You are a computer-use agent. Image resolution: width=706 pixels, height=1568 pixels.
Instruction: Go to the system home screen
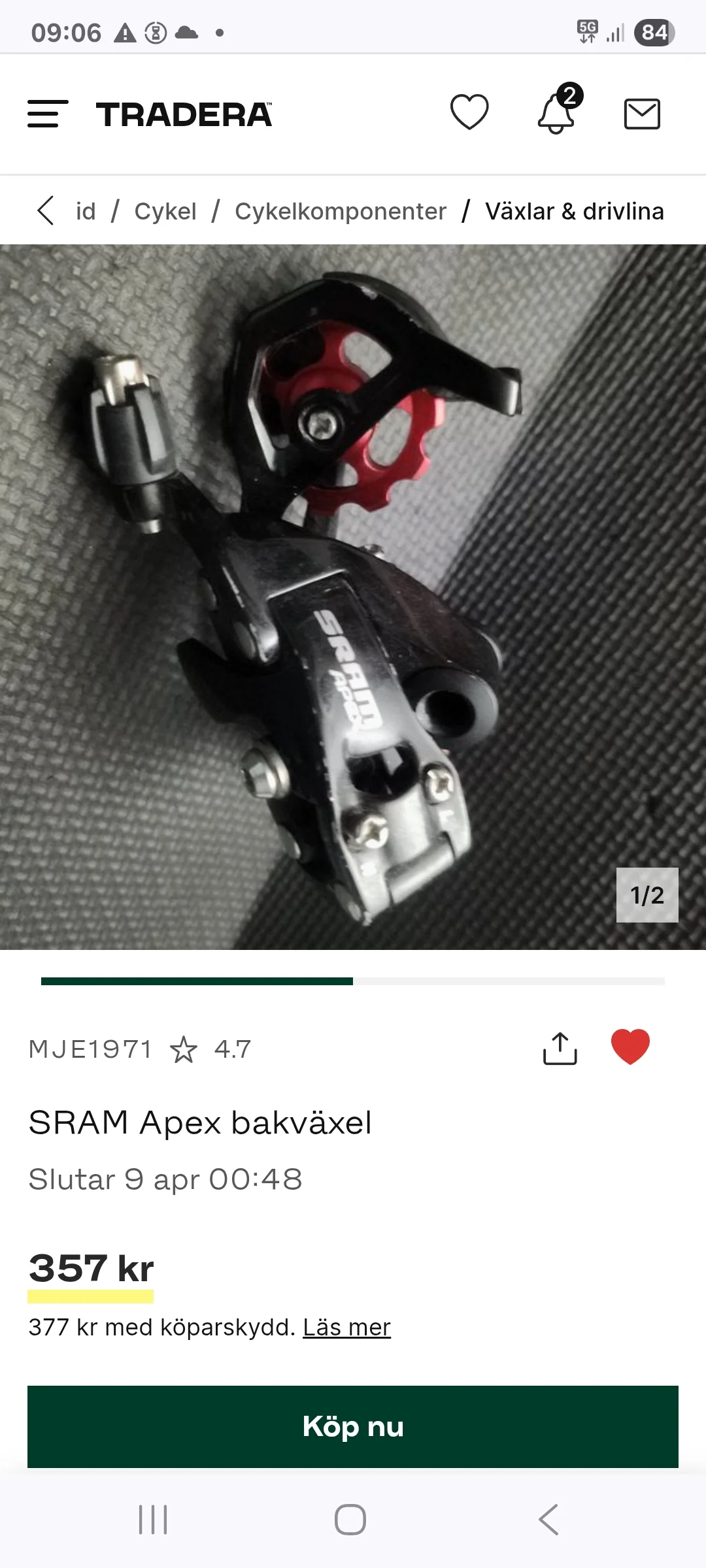(350, 1519)
